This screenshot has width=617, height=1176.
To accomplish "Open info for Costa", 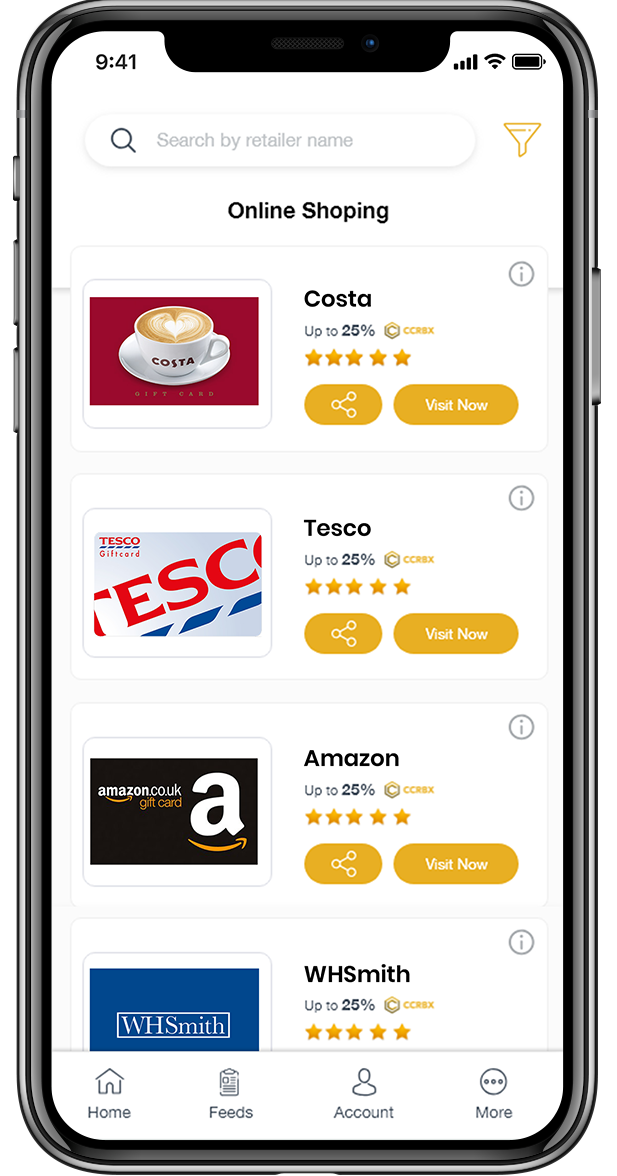I will click(x=521, y=274).
